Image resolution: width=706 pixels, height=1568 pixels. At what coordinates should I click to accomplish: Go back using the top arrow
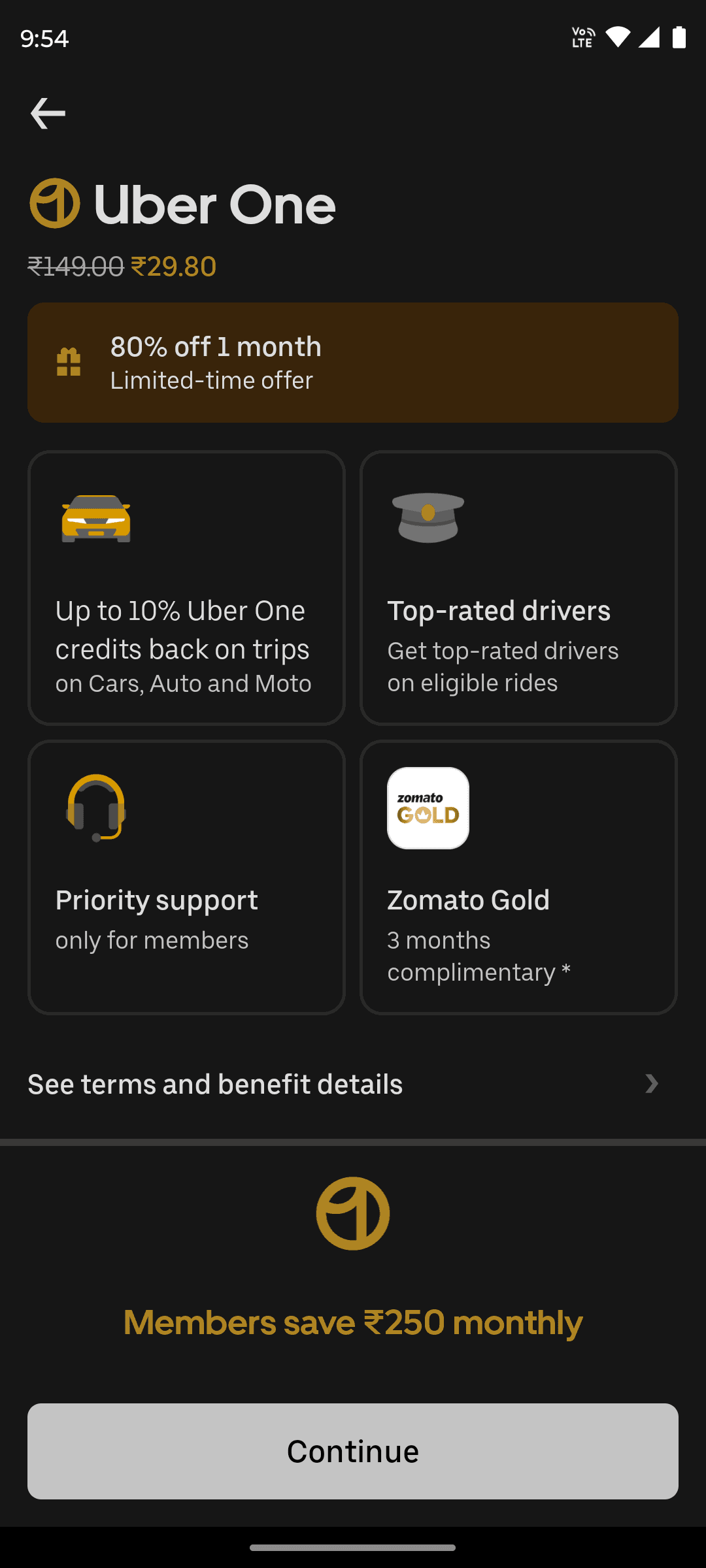(48, 114)
